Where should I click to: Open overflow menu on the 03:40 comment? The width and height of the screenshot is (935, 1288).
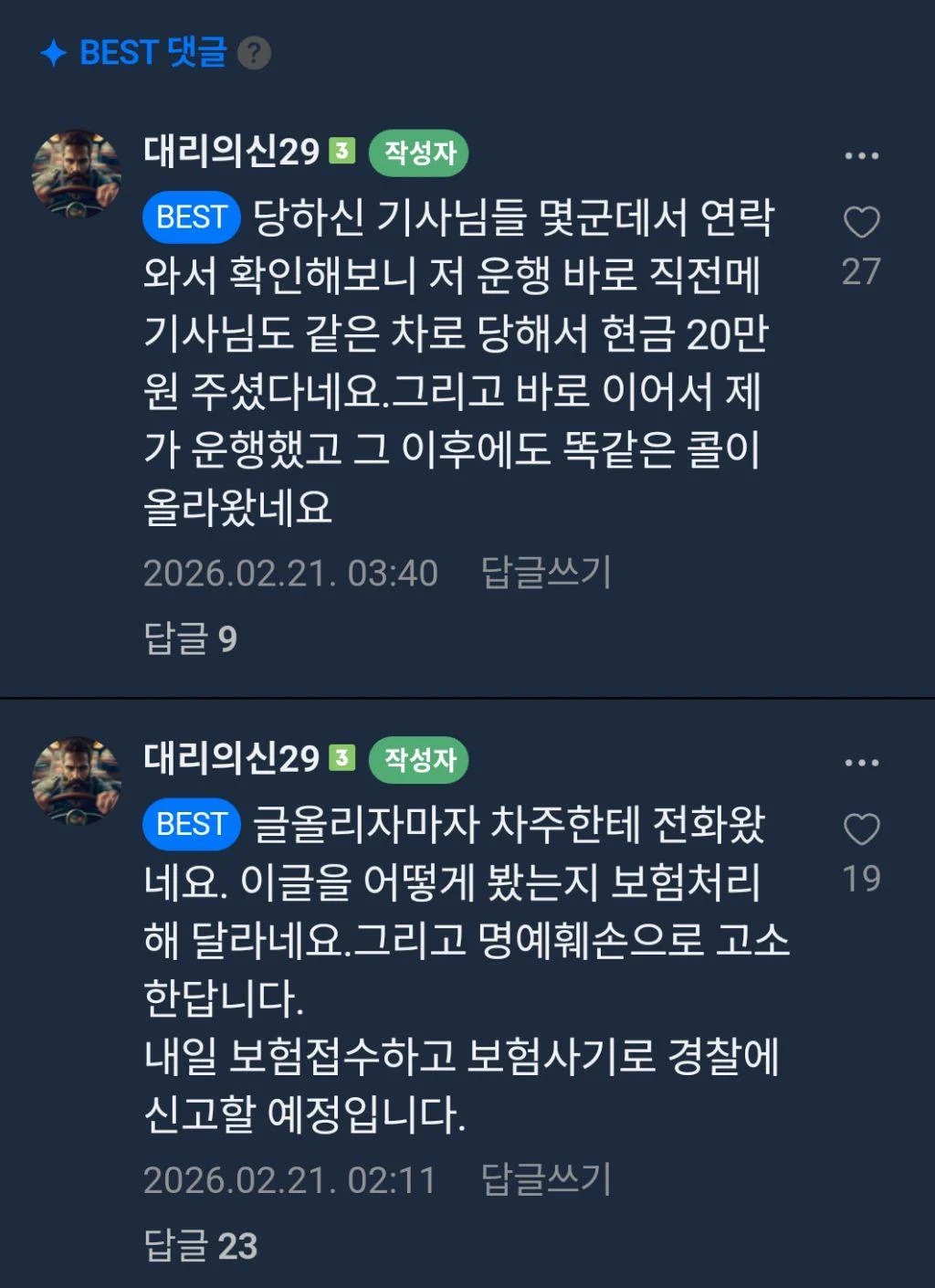click(861, 156)
